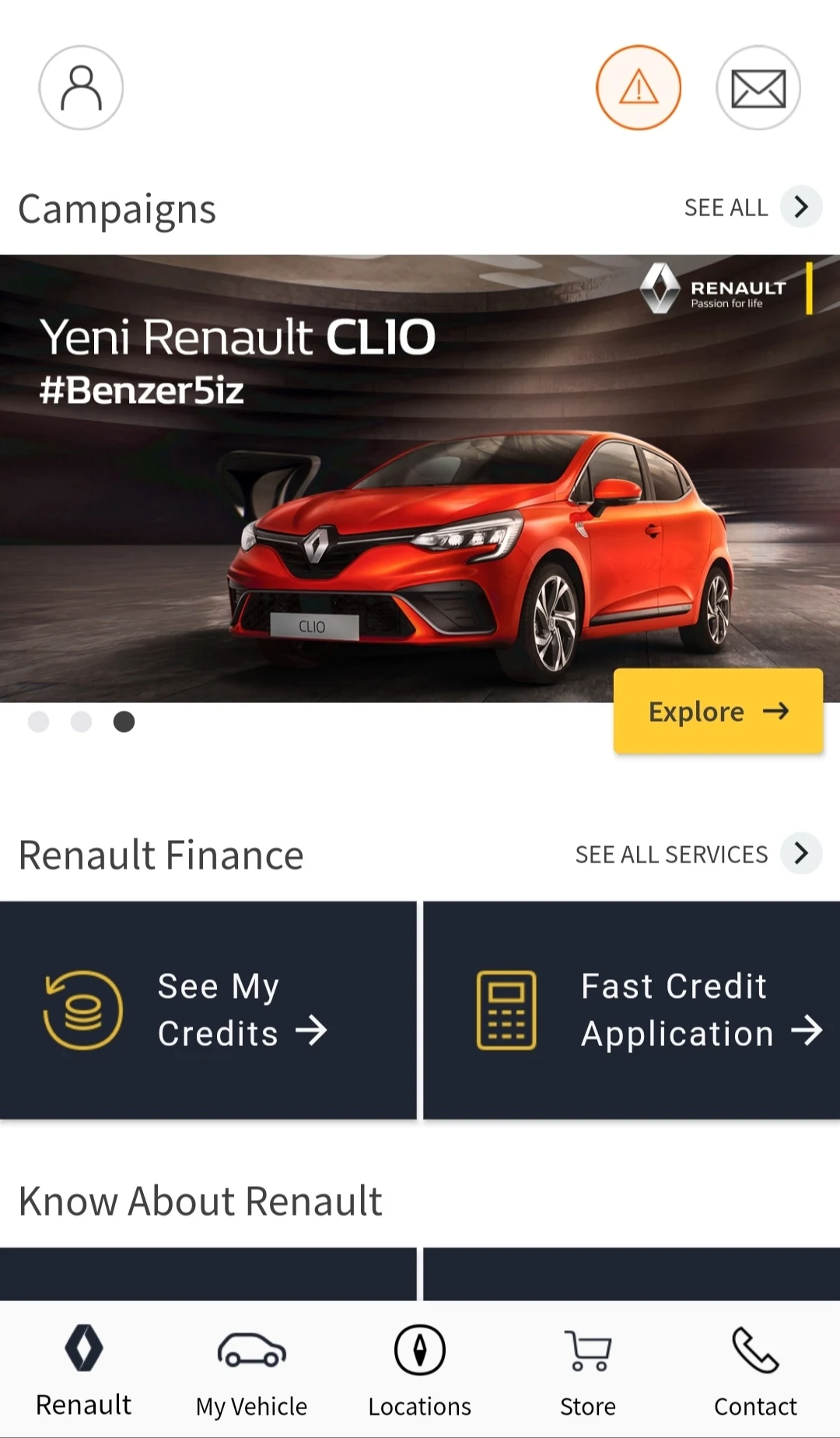Switch to the Renault tab
Image resolution: width=840 pixels, height=1438 pixels.
click(84, 1370)
